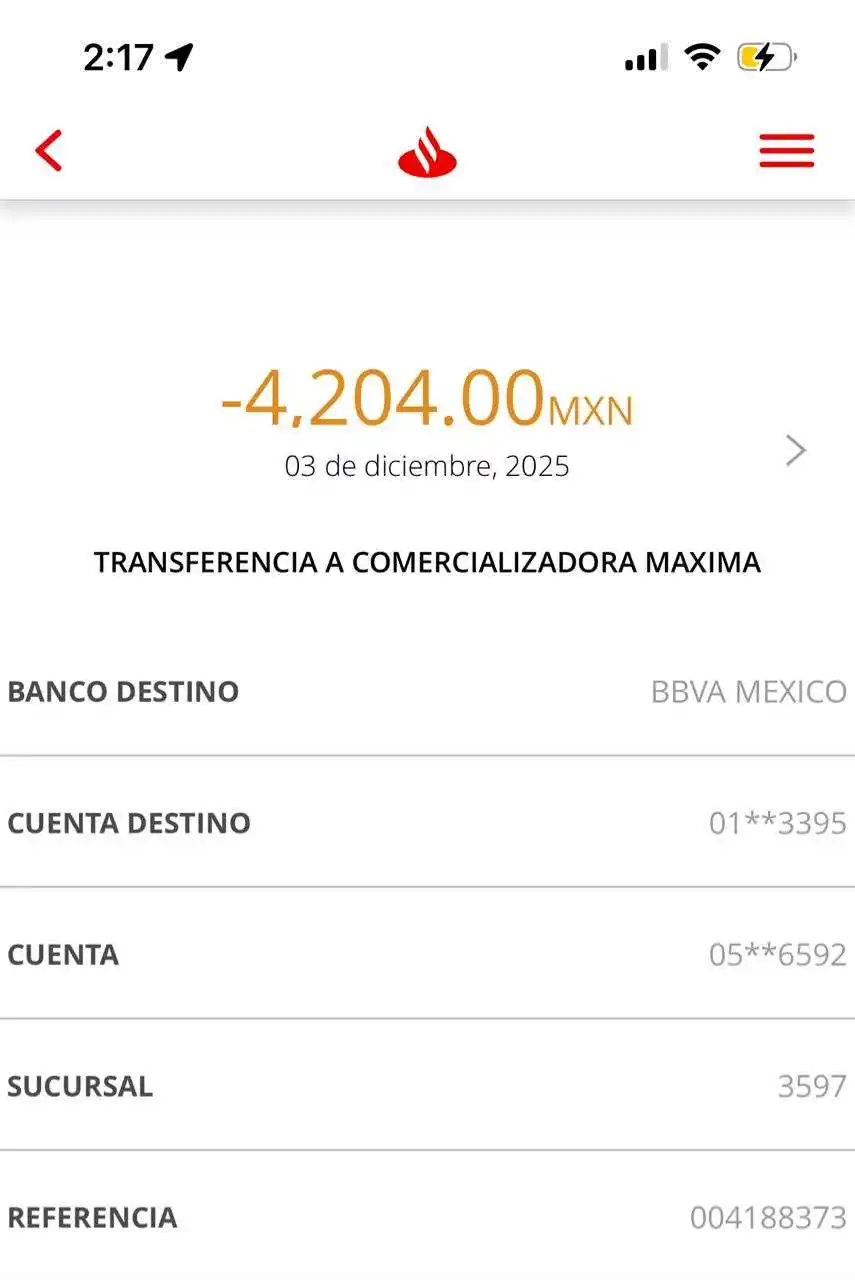Tap the chevron beside the transfer amount

pos(796,451)
